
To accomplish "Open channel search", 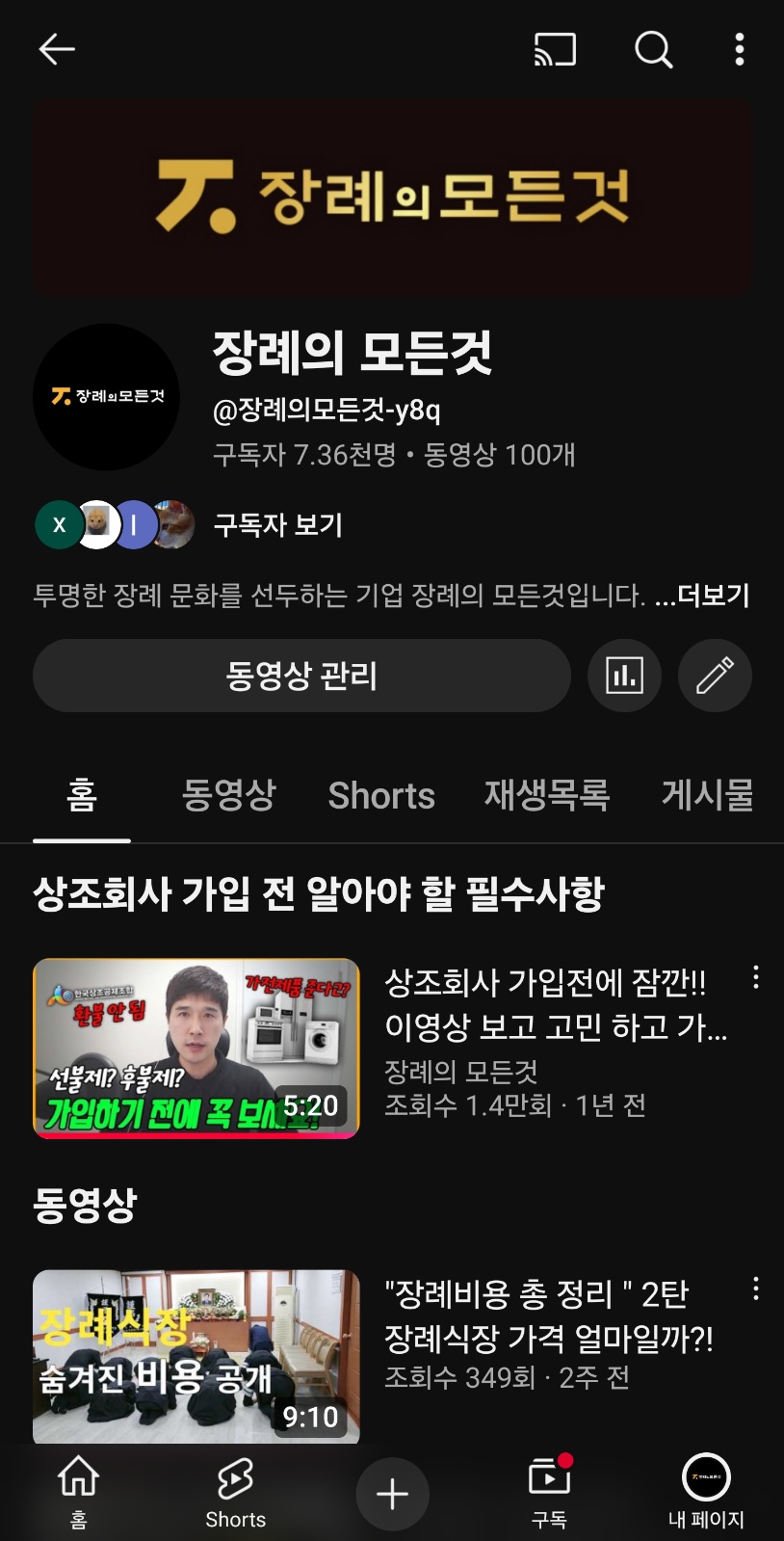I will click(653, 49).
